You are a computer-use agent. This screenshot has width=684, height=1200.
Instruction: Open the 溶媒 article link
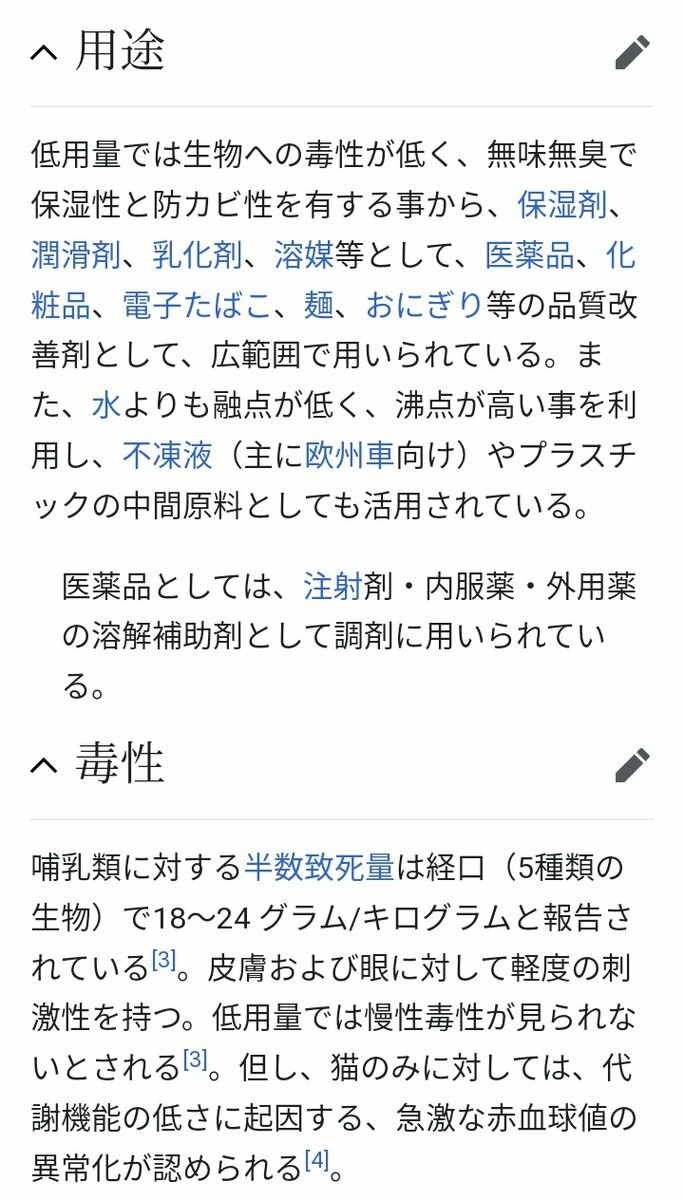304,255
